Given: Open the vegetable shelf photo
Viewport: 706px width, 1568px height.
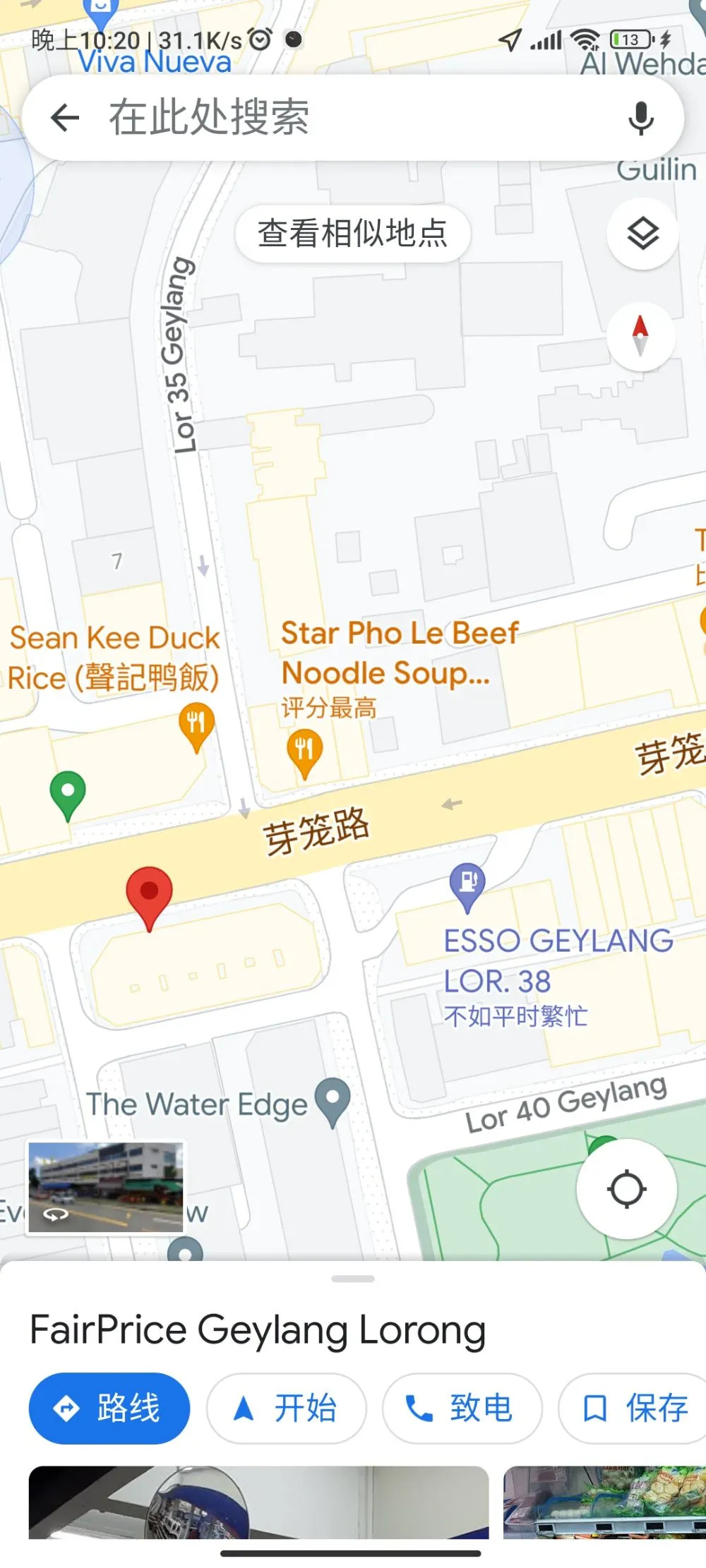Looking at the screenshot, I should pyautogui.click(x=604, y=1502).
